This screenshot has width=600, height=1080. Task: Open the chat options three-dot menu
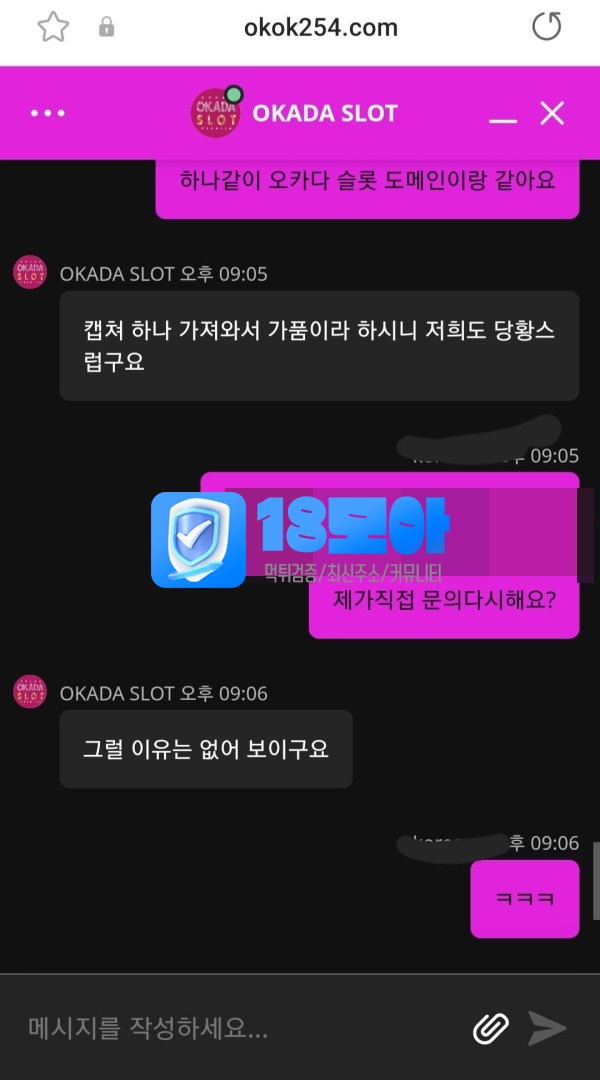click(x=47, y=113)
